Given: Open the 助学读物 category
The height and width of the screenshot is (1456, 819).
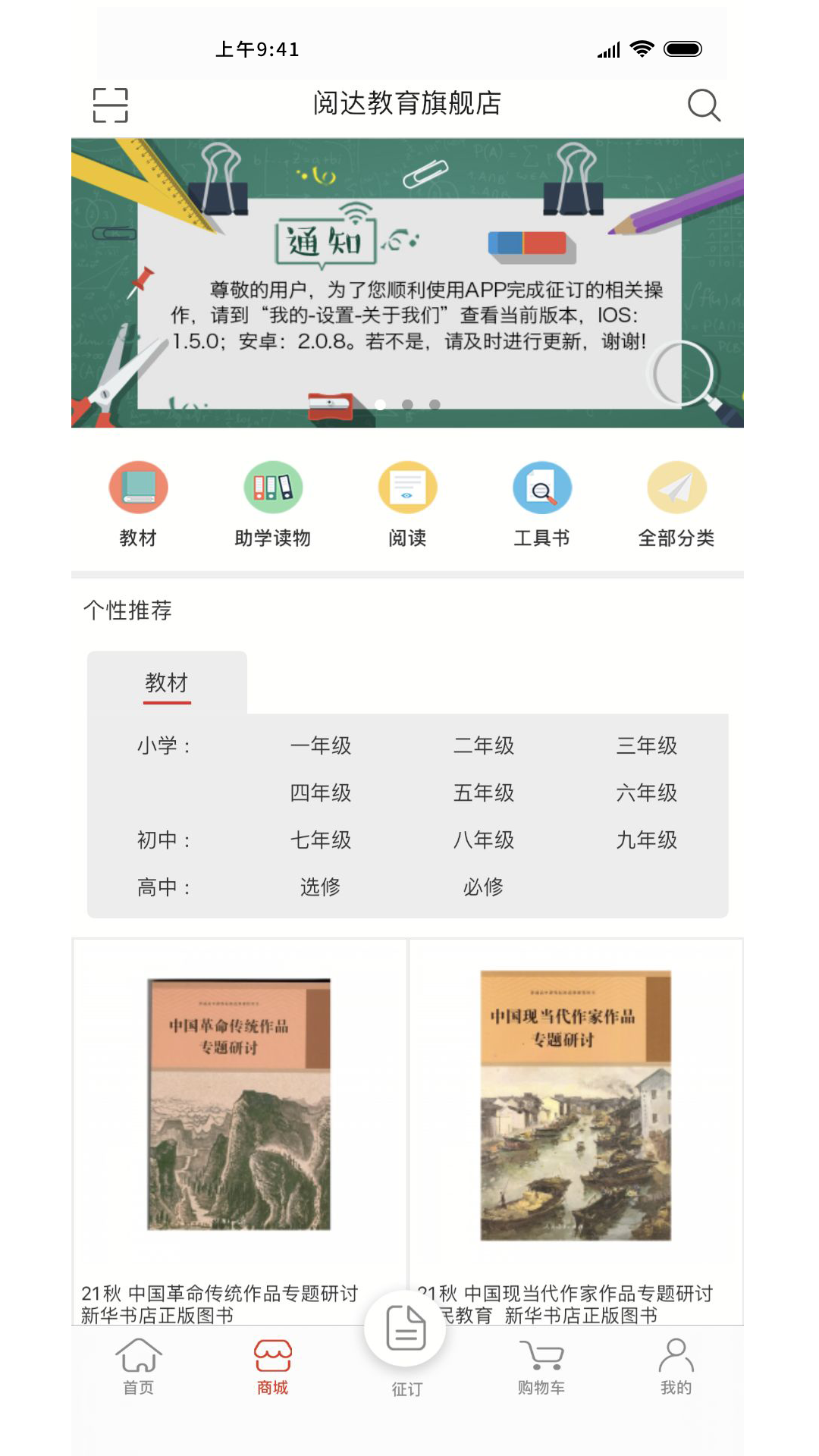Looking at the screenshot, I should pyautogui.click(x=272, y=504).
